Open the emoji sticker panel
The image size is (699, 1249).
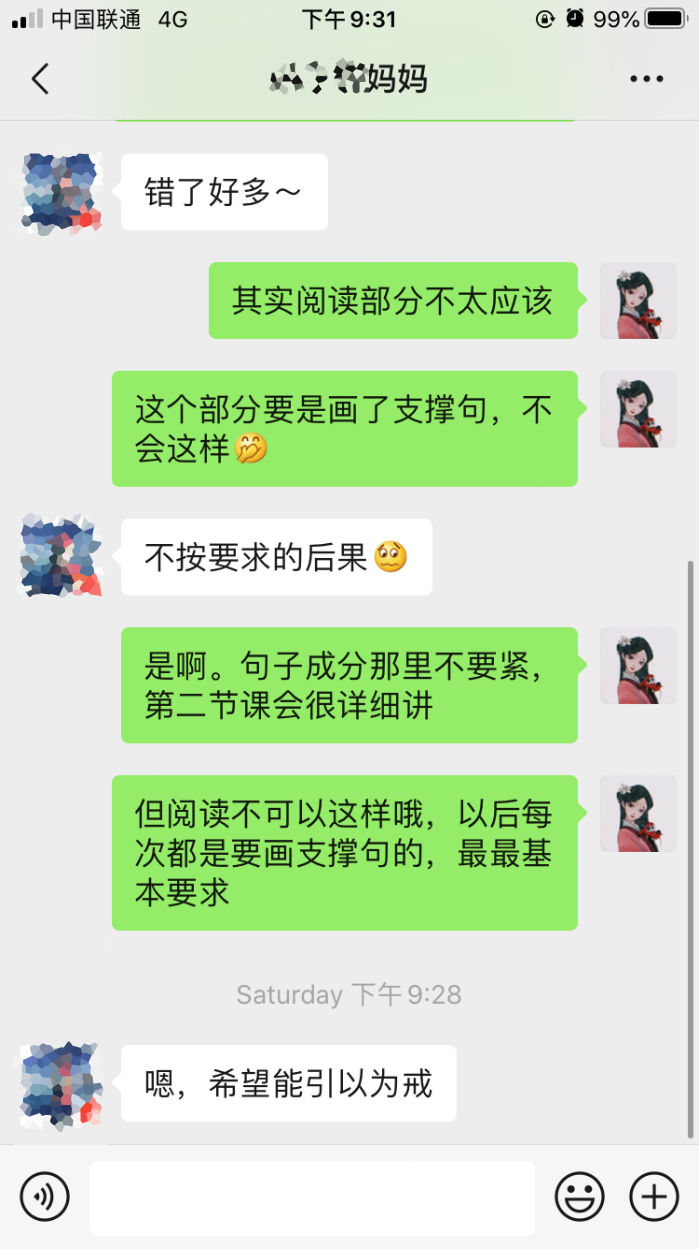[x=580, y=1196]
